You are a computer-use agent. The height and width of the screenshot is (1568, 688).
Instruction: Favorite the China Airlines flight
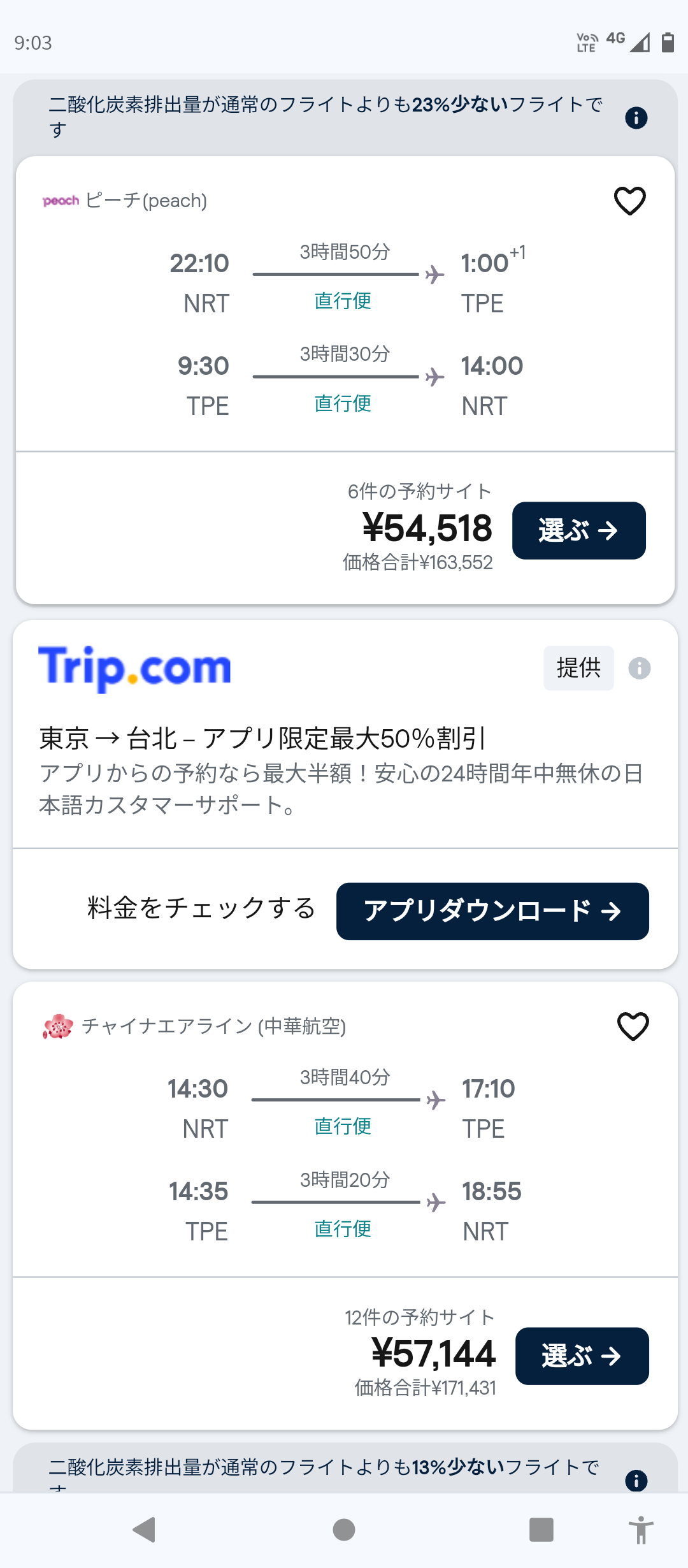pos(633,1026)
